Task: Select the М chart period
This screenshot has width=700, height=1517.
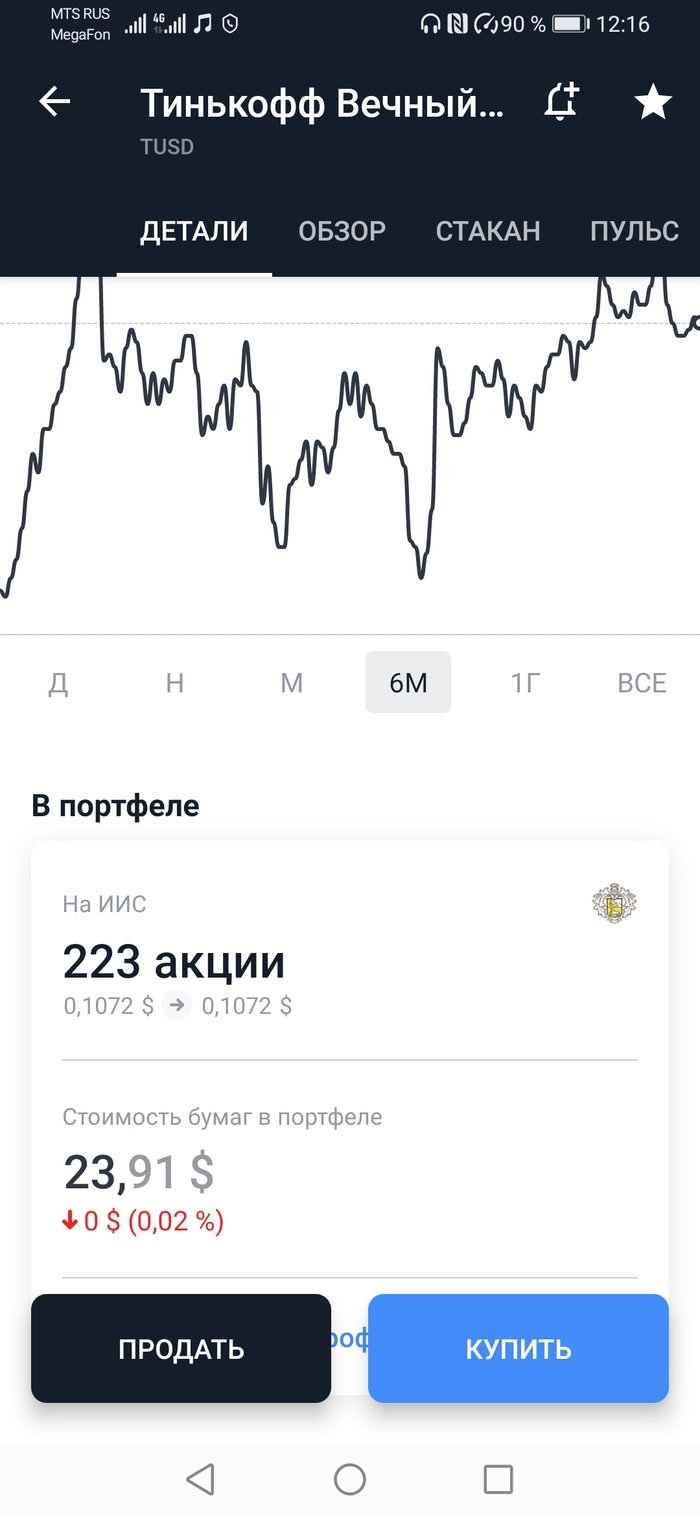Action: pyautogui.click(x=291, y=683)
